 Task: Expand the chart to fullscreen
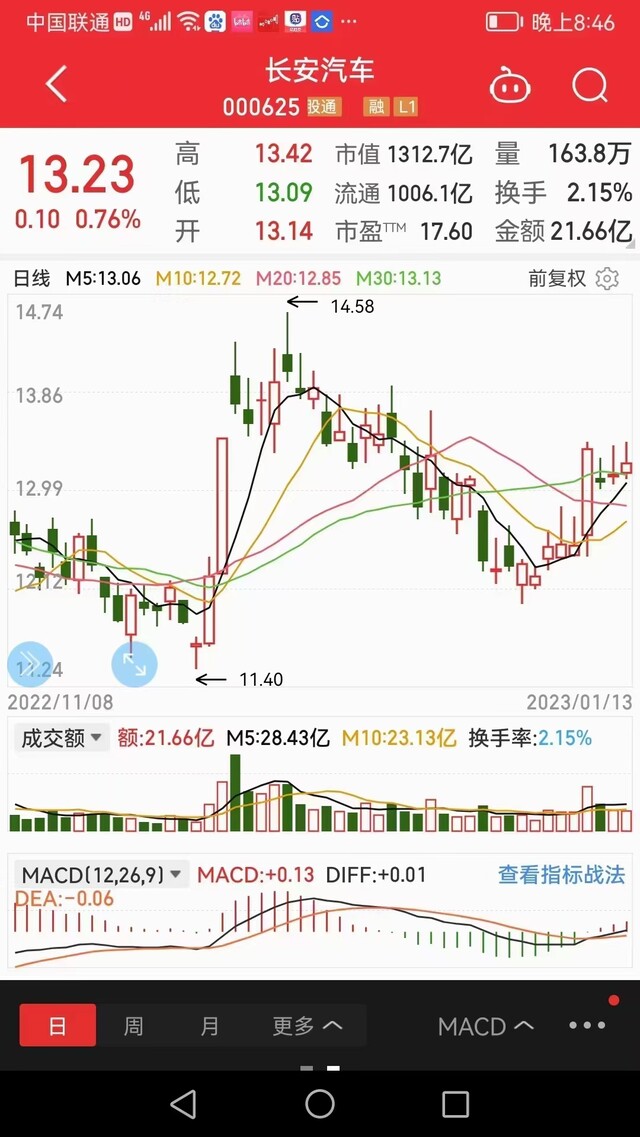click(x=134, y=664)
